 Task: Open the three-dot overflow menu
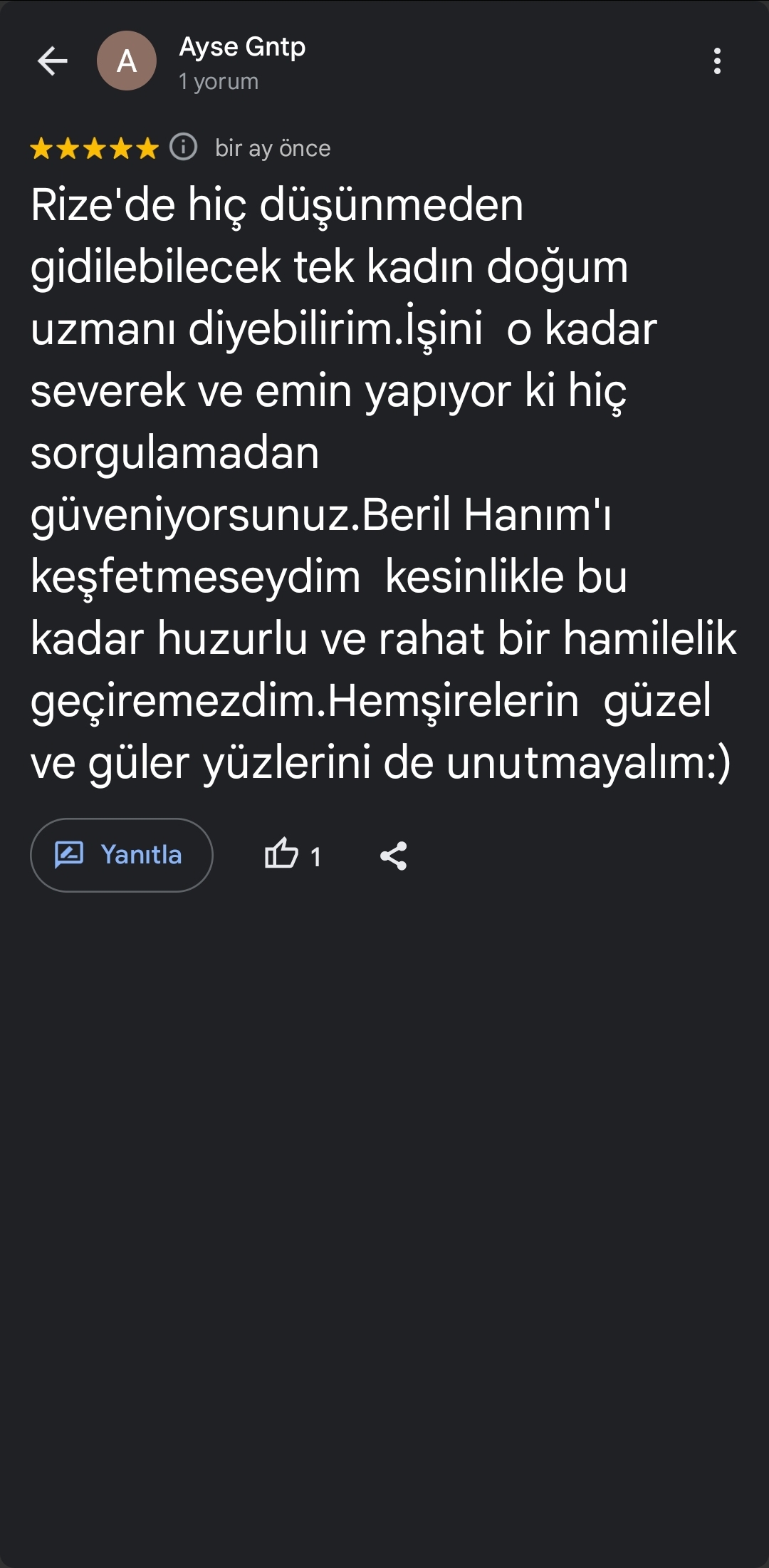[x=717, y=61]
